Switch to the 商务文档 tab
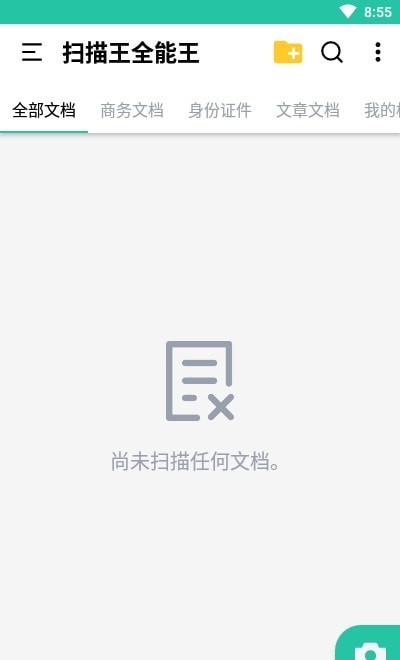The width and height of the screenshot is (400, 660). (132, 110)
